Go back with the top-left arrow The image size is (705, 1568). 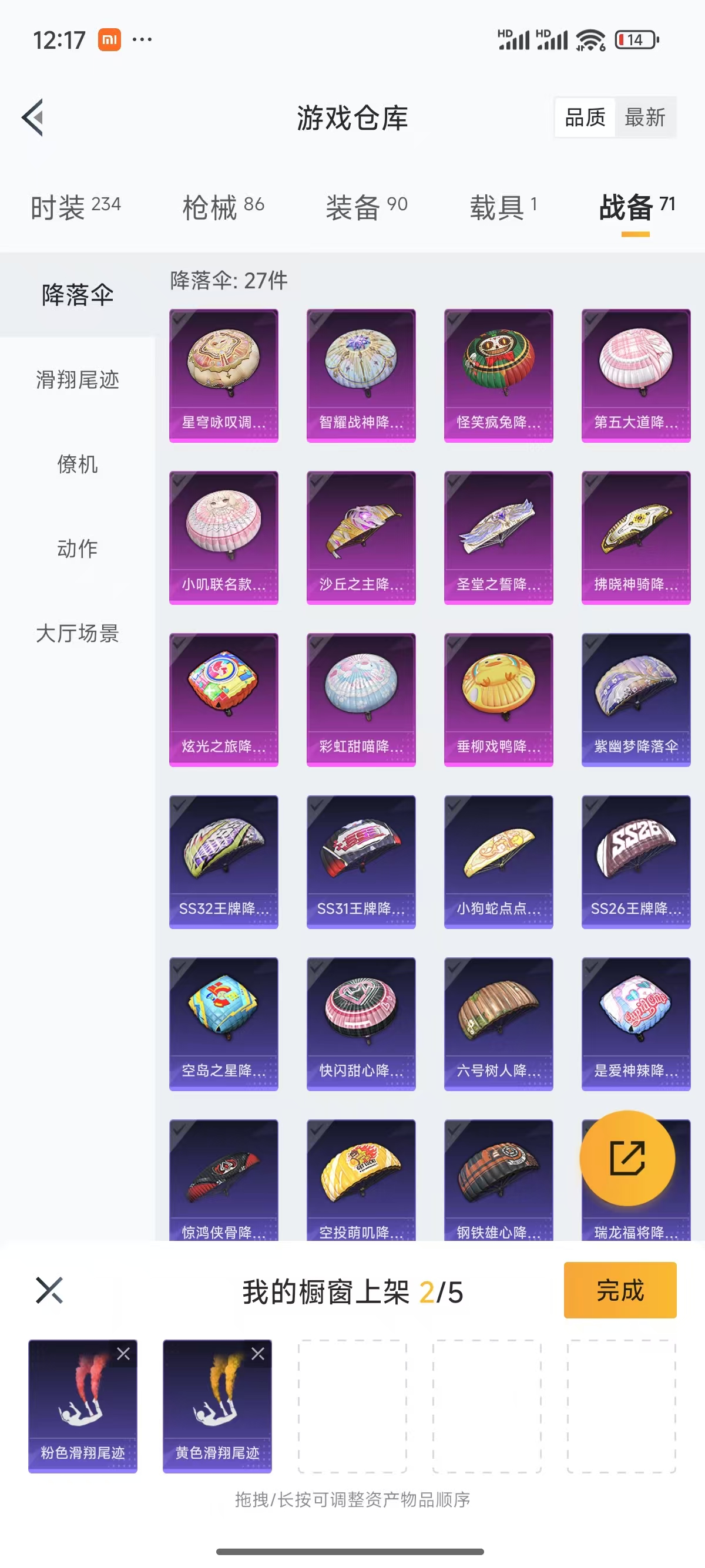(33, 117)
